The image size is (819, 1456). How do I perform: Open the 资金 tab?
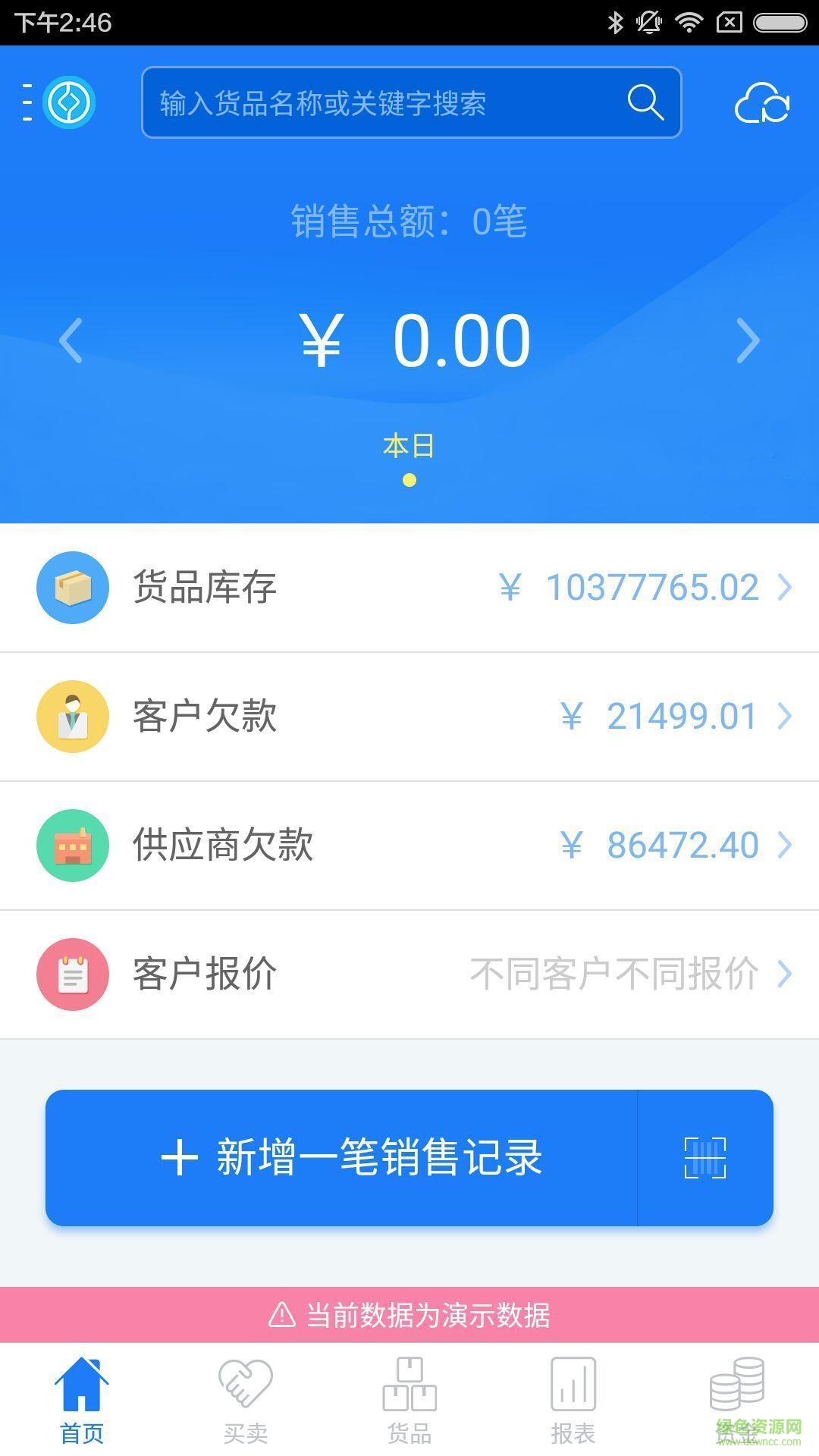tap(737, 1400)
